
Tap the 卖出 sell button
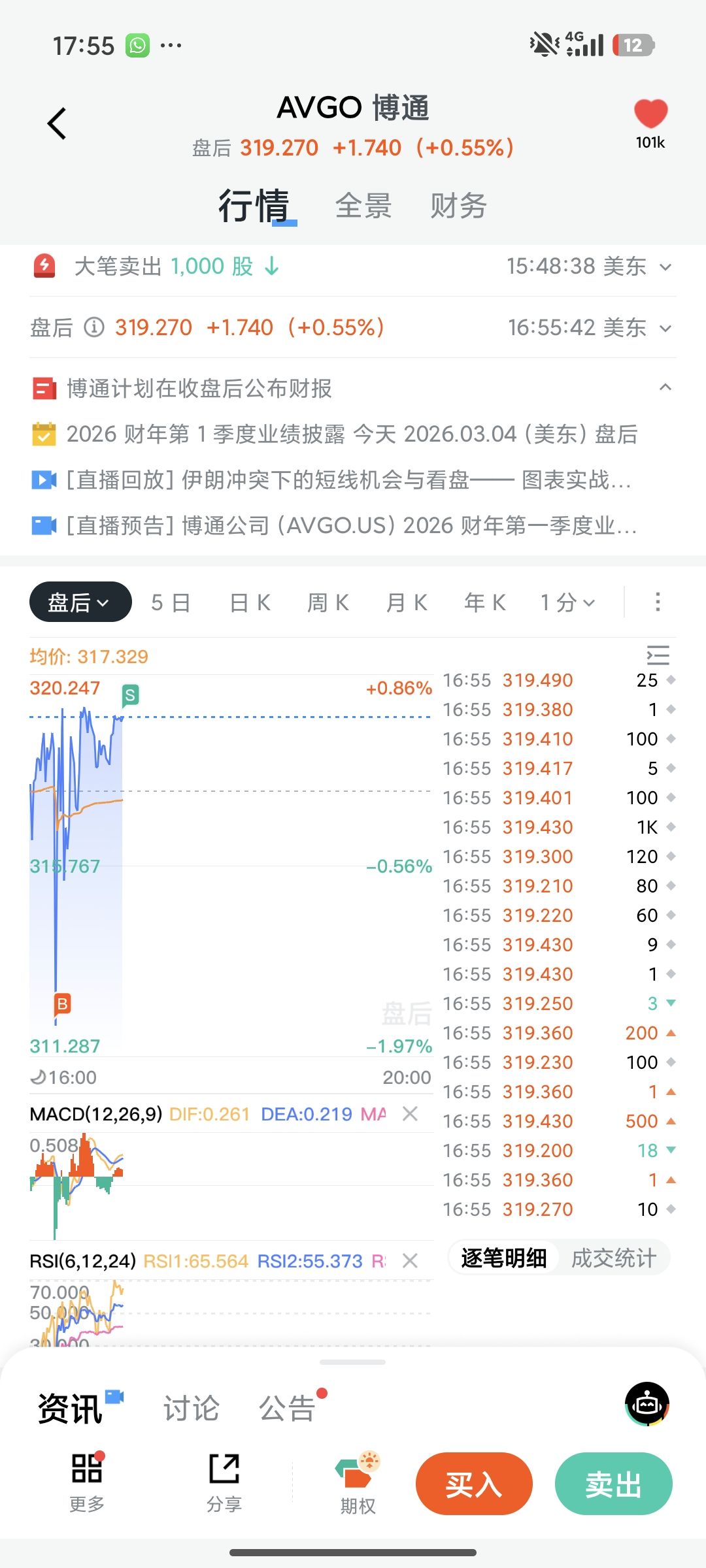[x=613, y=1484]
